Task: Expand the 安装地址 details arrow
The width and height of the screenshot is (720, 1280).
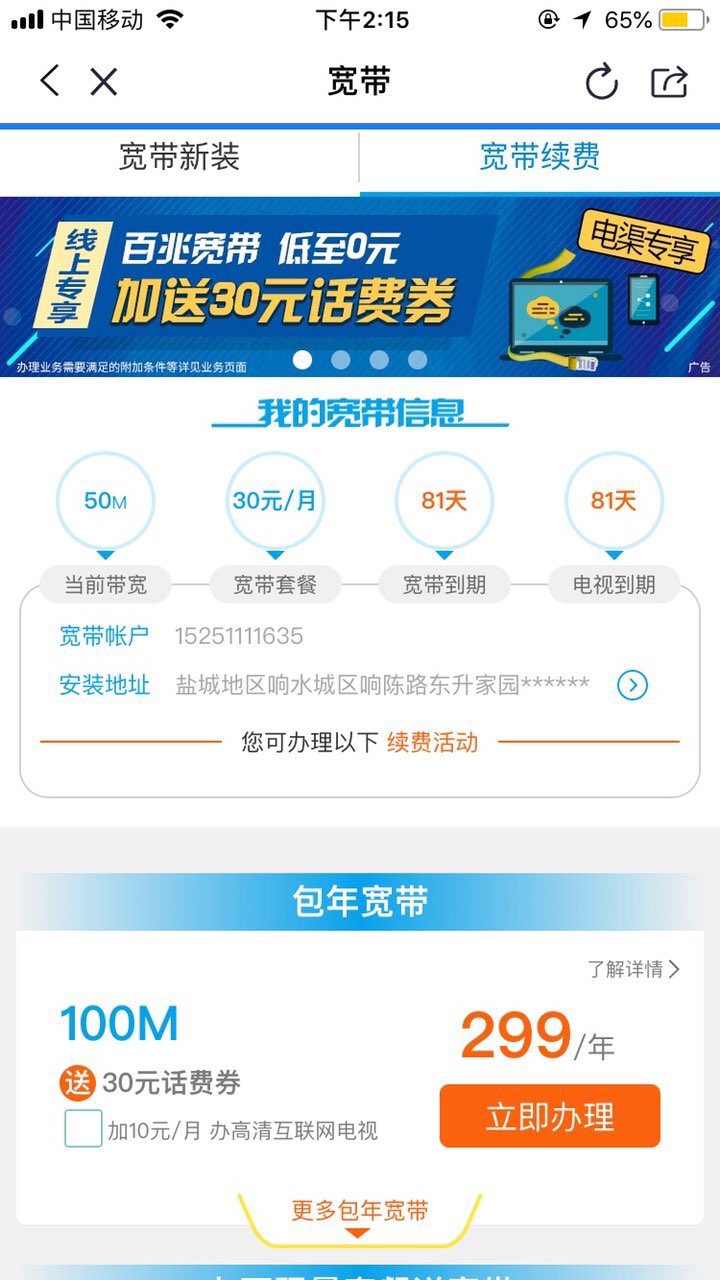Action: [632, 685]
